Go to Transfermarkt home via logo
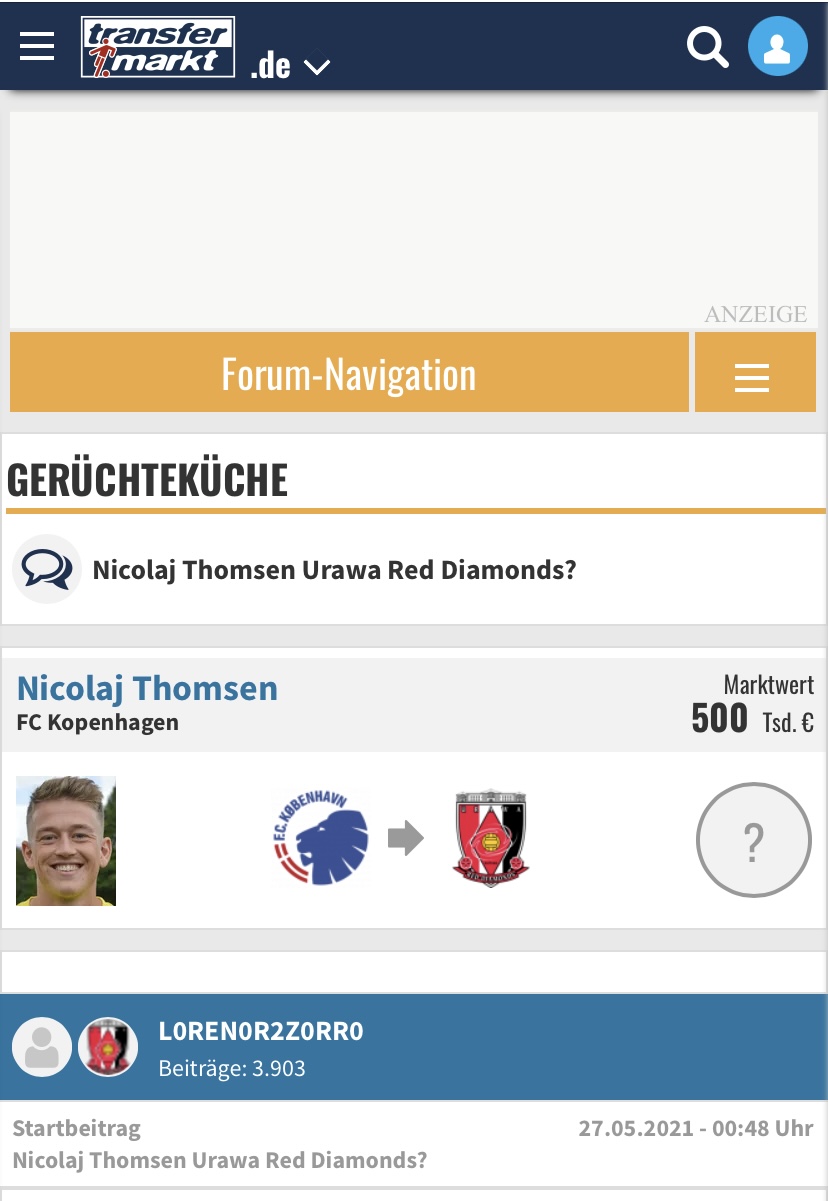 158,47
